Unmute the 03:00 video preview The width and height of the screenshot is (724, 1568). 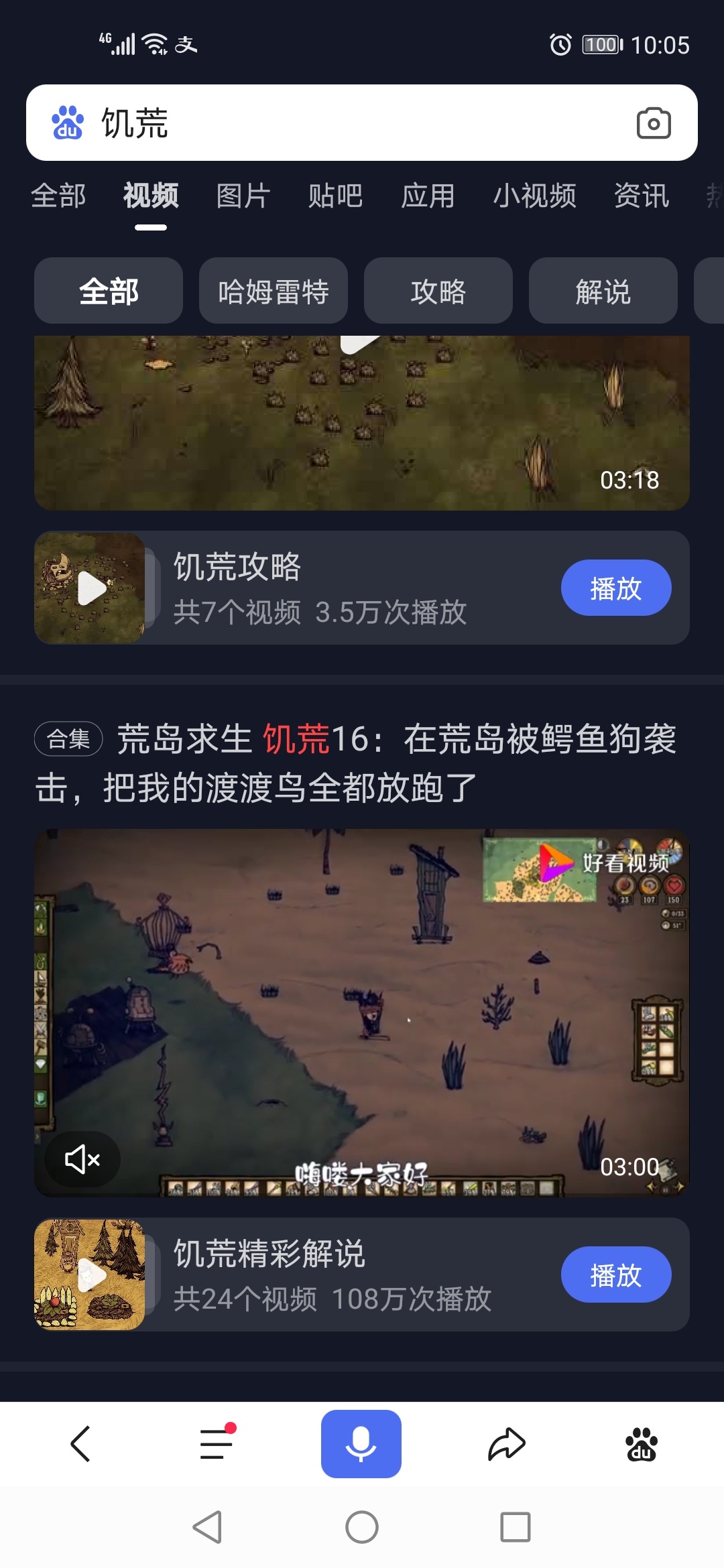click(x=82, y=1159)
